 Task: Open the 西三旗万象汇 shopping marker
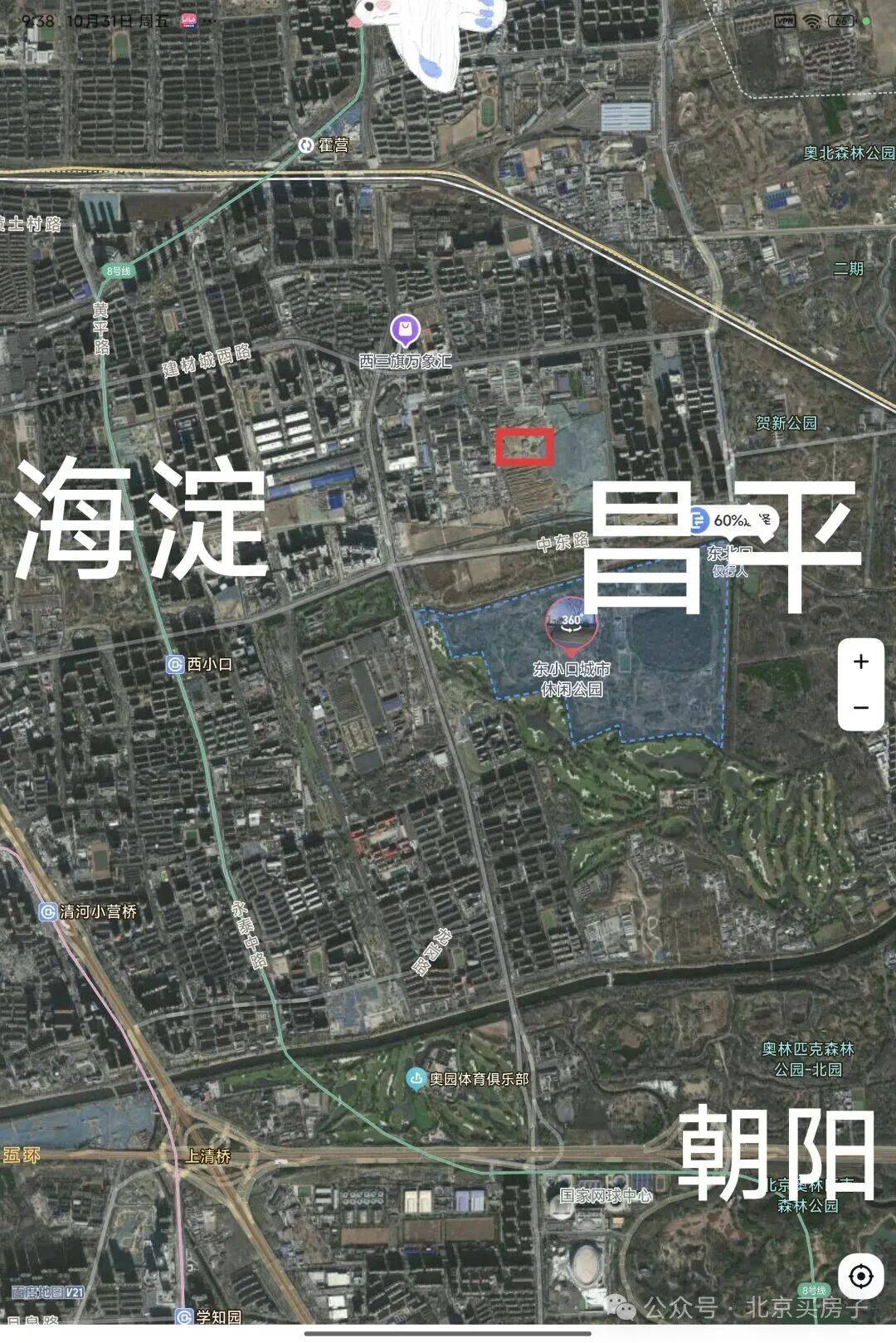click(x=405, y=332)
